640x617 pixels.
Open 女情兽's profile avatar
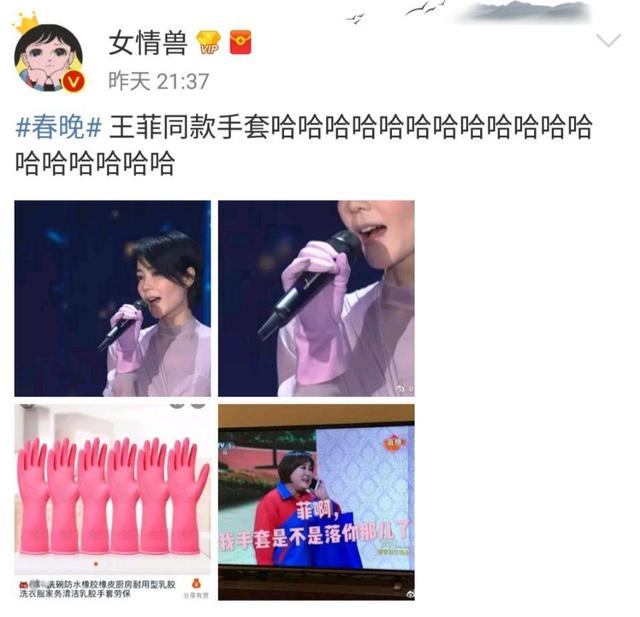[x=48, y=55]
